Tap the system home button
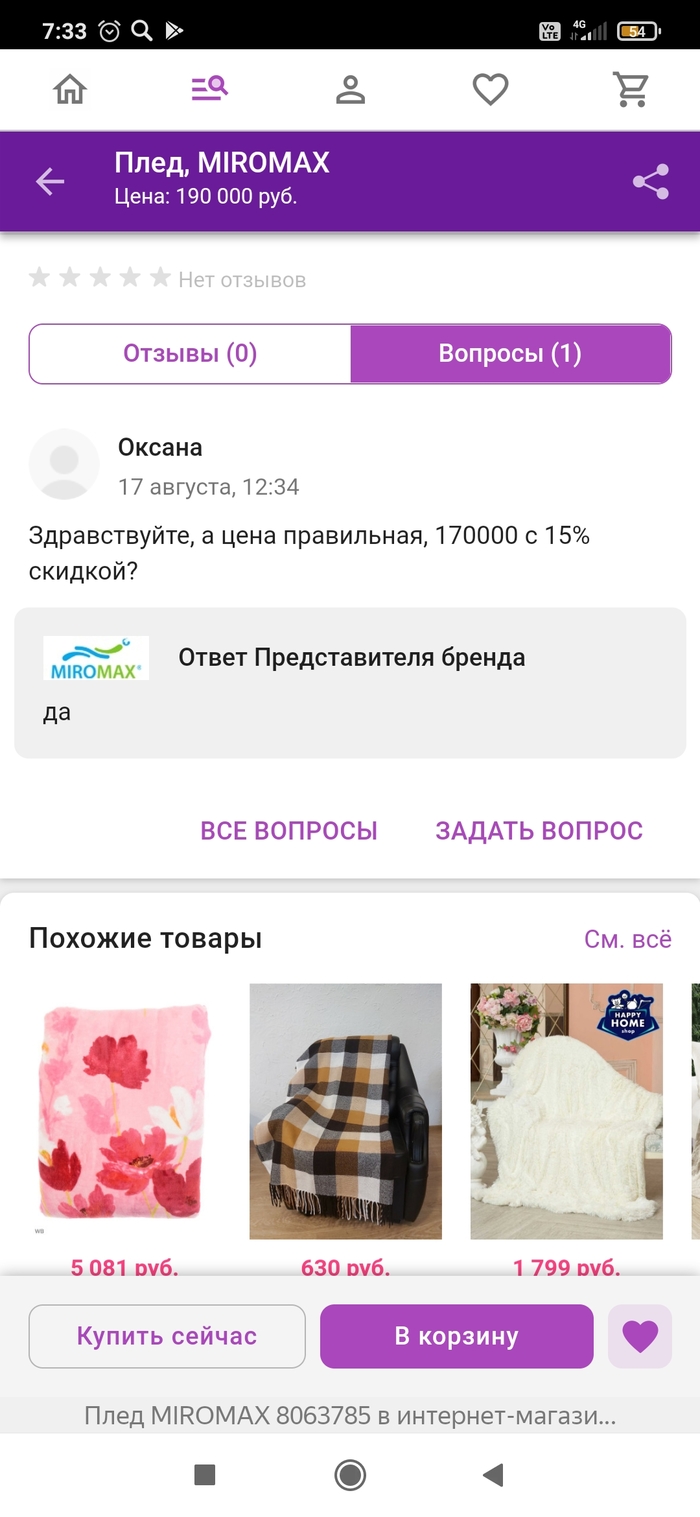 click(x=350, y=1474)
